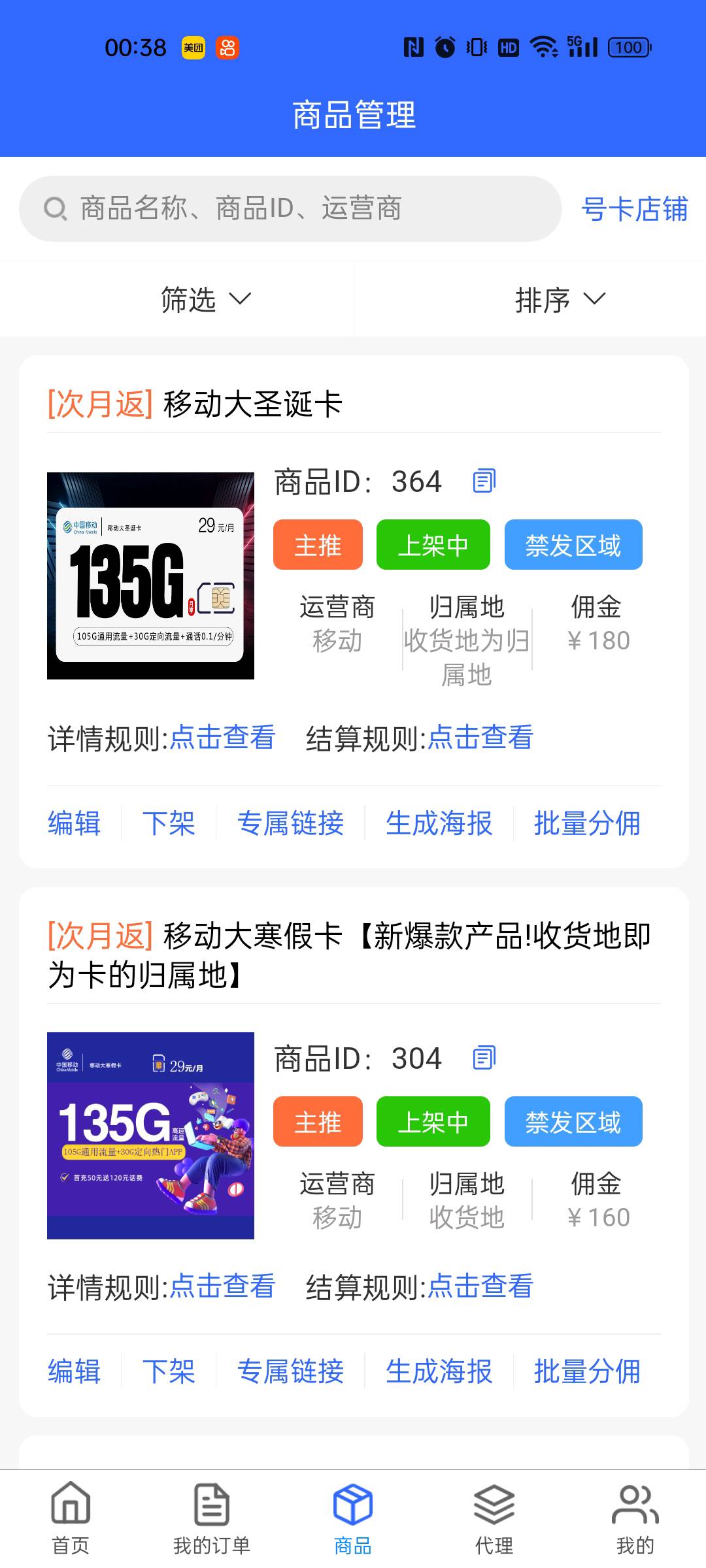View 结算规则 for 移动大圣诞卡
The height and width of the screenshot is (1568, 706).
480,738
